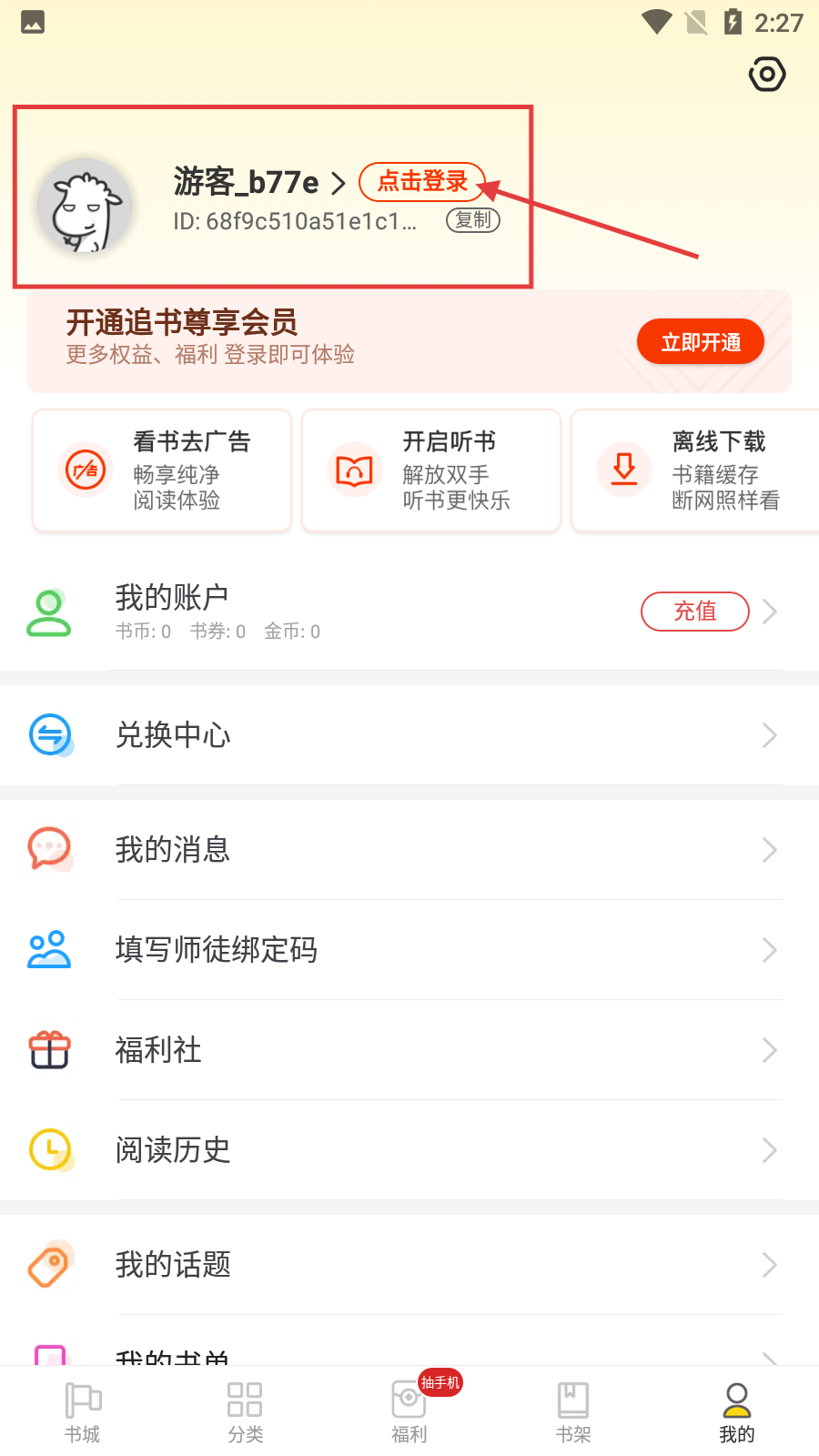Viewport: 819px width, 1456px height.
Task: Switch to the 书架 tab
Action: 573,1412
